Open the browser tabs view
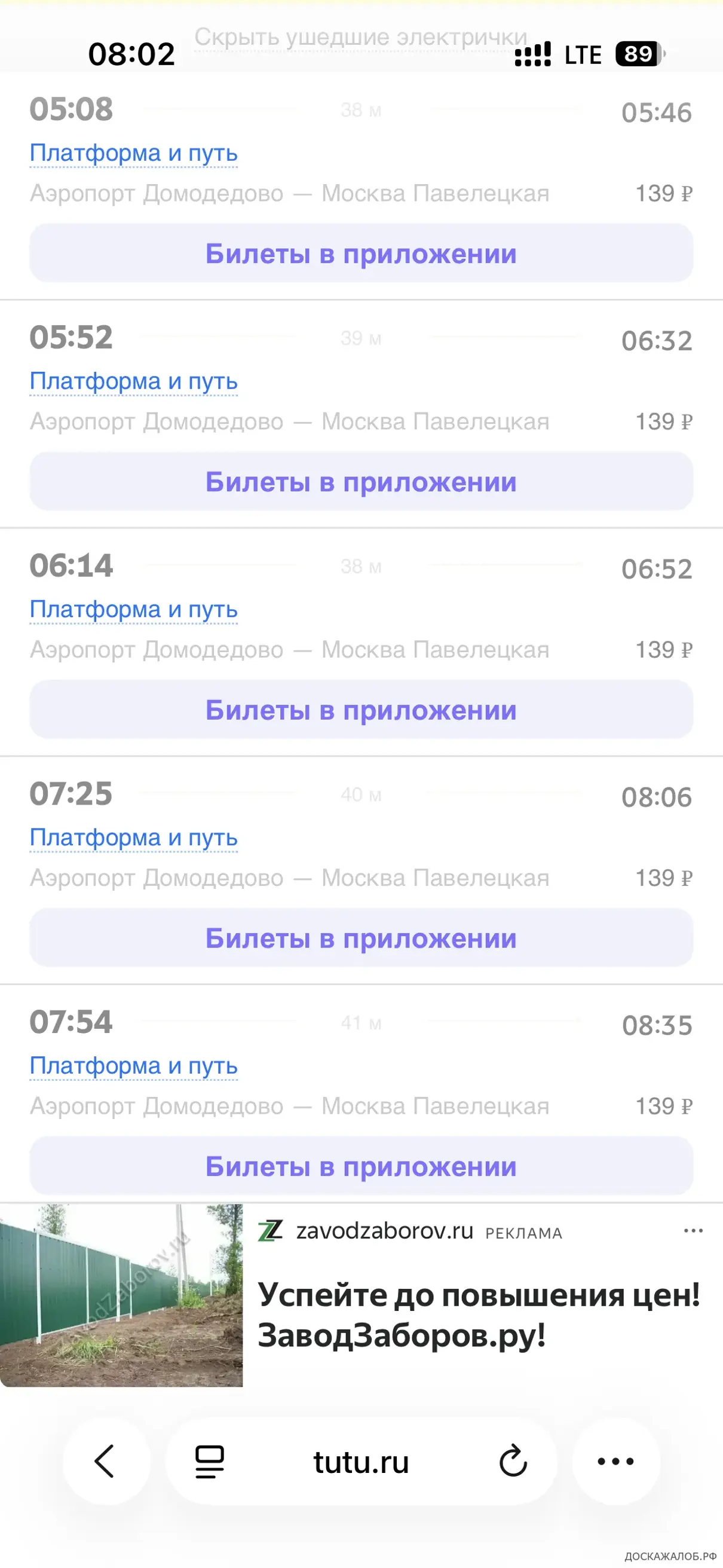Viewport: 723px width, 1568px height. point(209,1461)
